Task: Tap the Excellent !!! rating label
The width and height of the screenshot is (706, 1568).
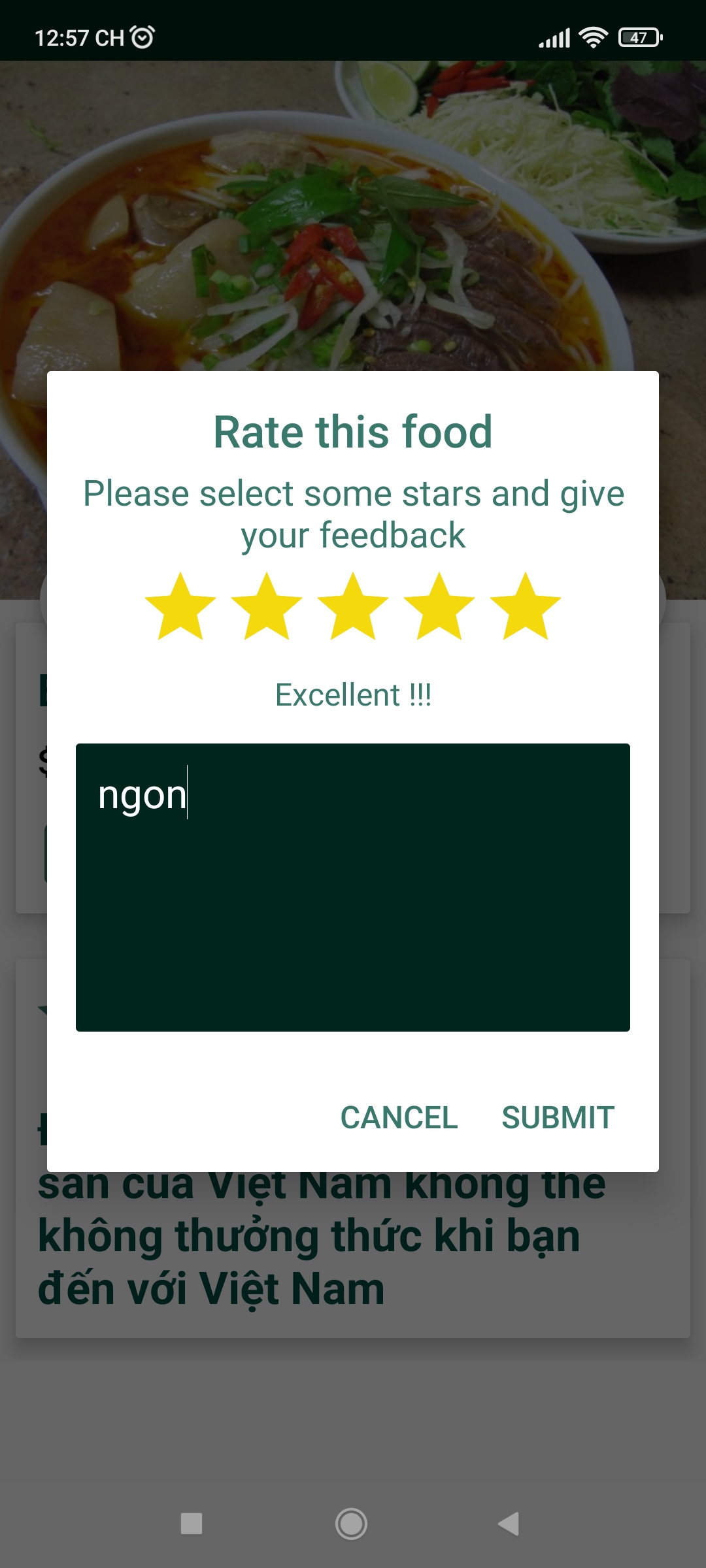Action: tap(353, 694)
